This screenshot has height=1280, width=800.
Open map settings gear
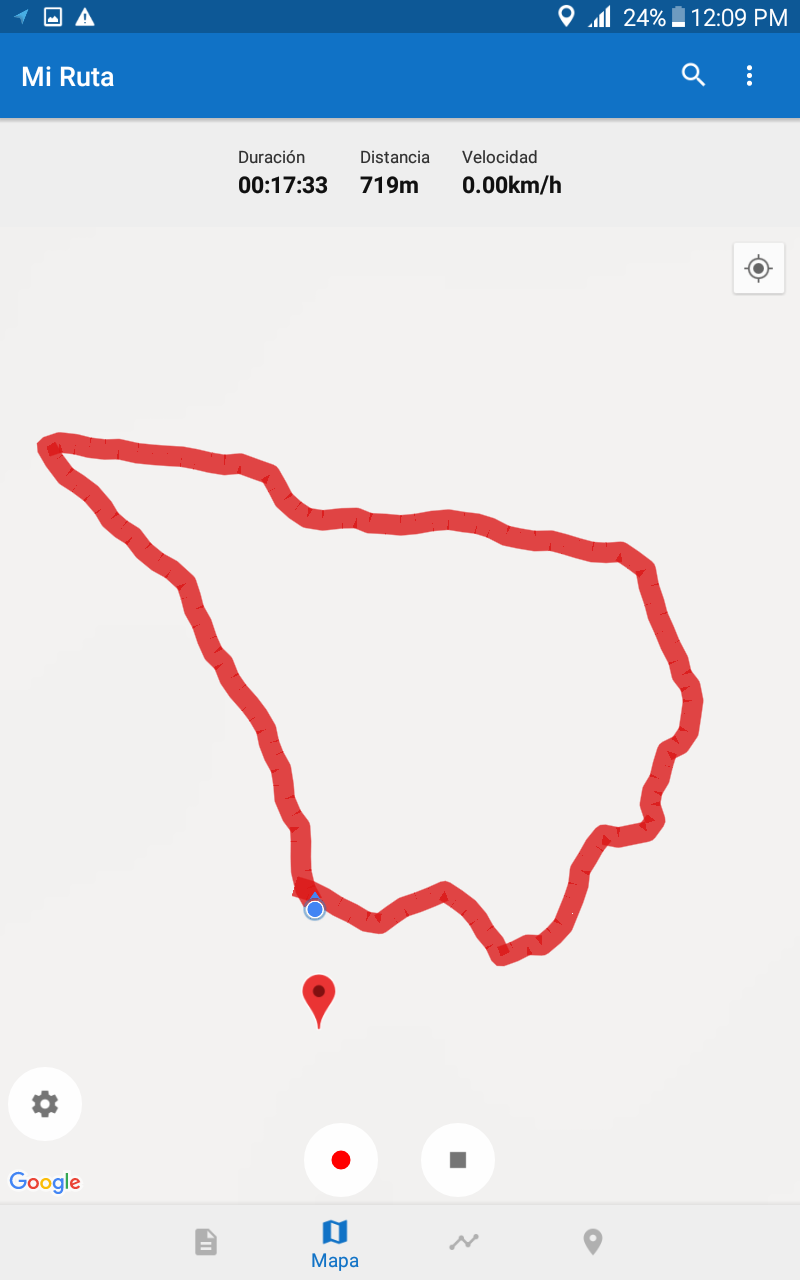tap(45, 1104)
